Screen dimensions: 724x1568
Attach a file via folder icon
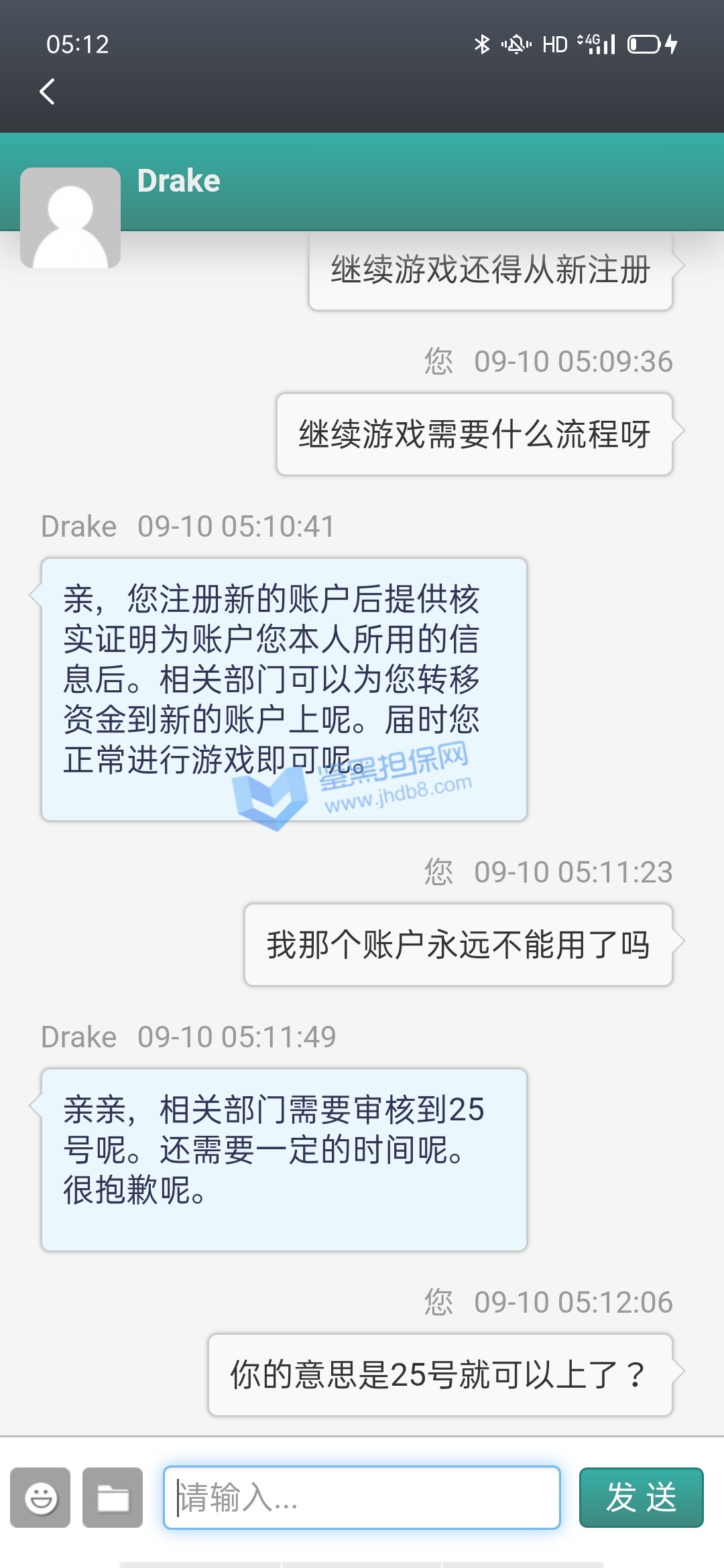click(x=113, y=1498)
